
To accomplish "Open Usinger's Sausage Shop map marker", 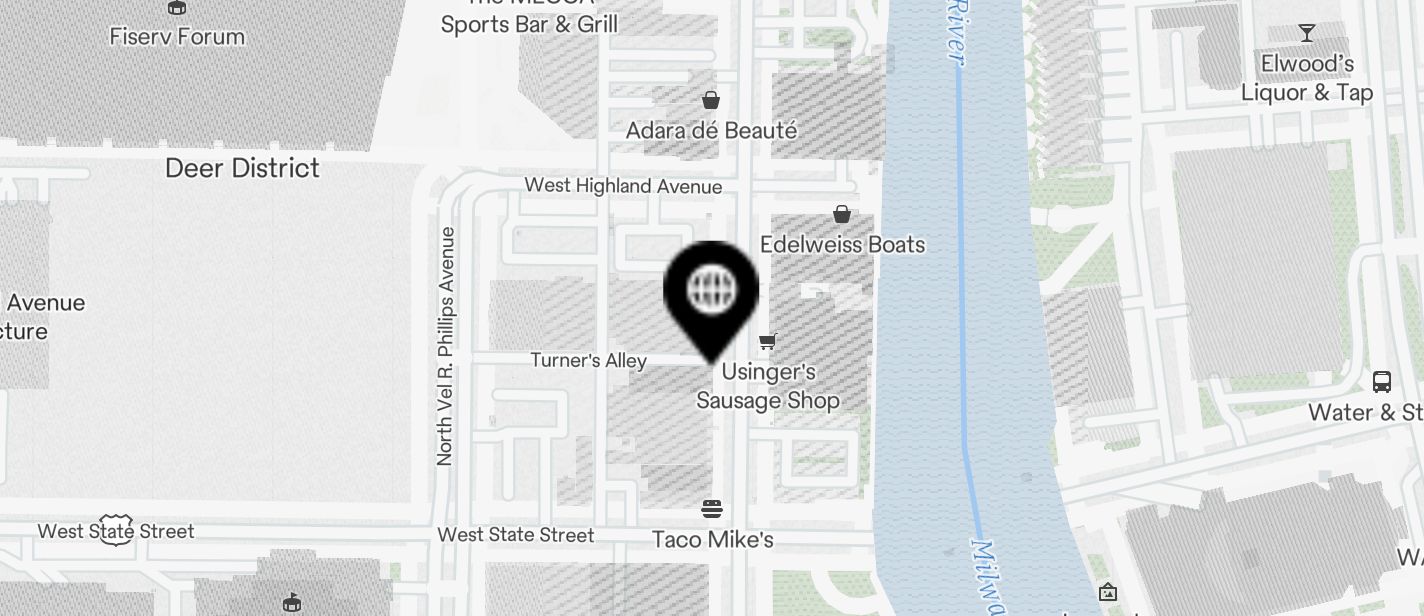I will pos(768,342).
